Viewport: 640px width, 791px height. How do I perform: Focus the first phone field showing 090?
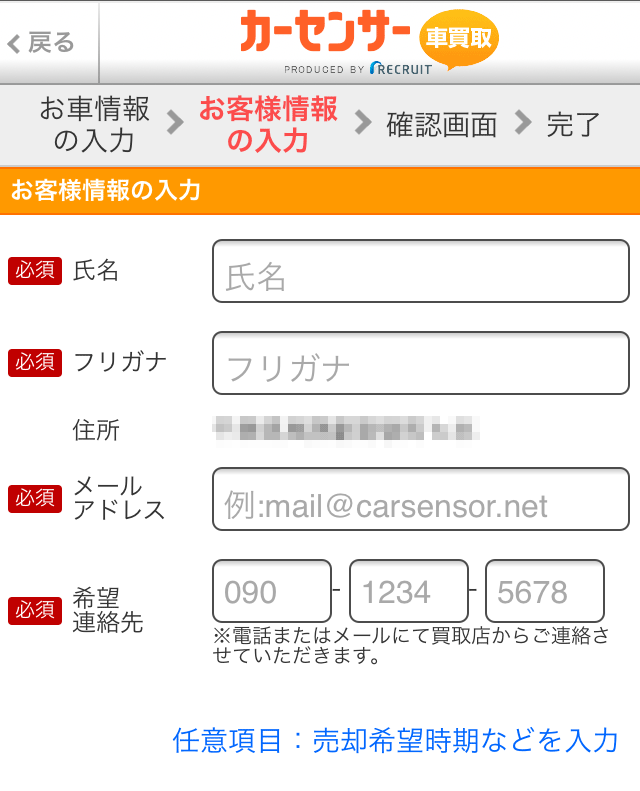(x=271, y=592)
